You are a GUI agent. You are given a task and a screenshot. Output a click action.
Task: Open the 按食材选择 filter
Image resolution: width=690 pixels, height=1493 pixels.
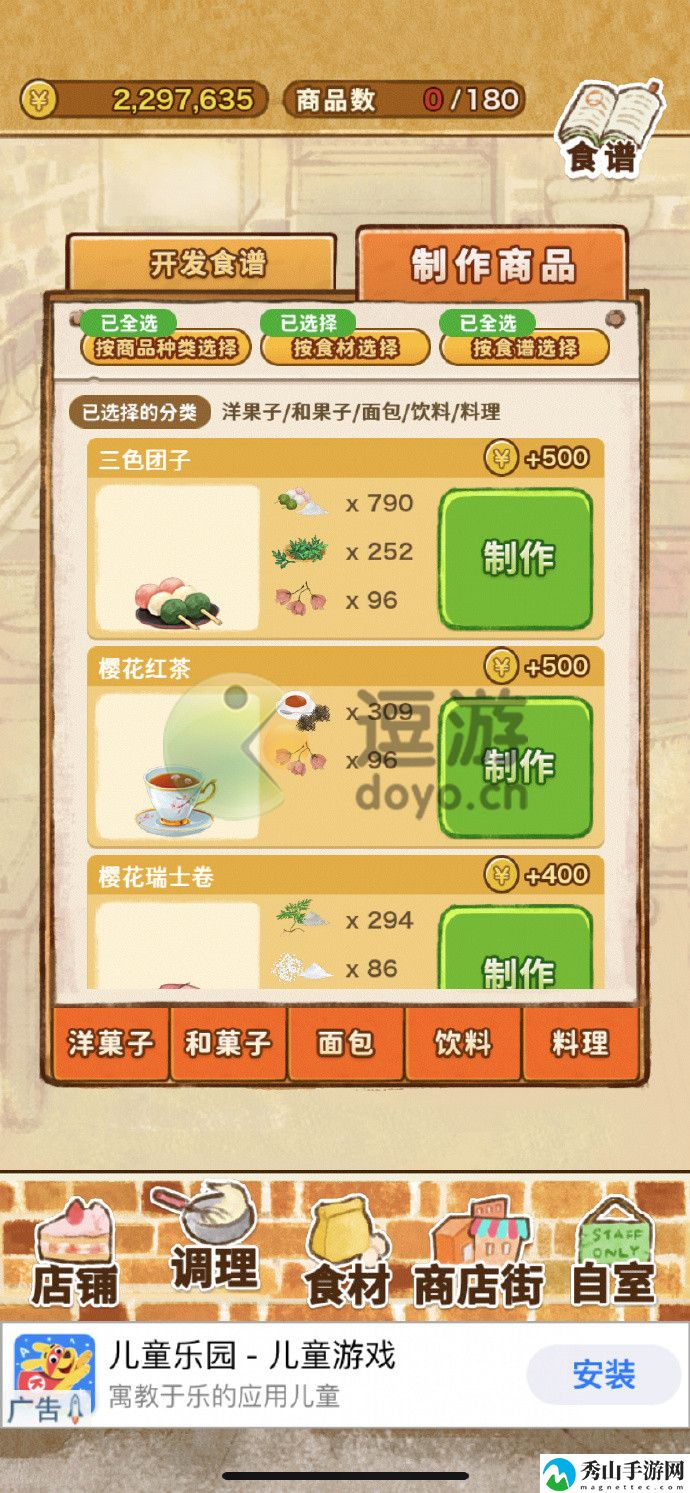pos(345,347)
